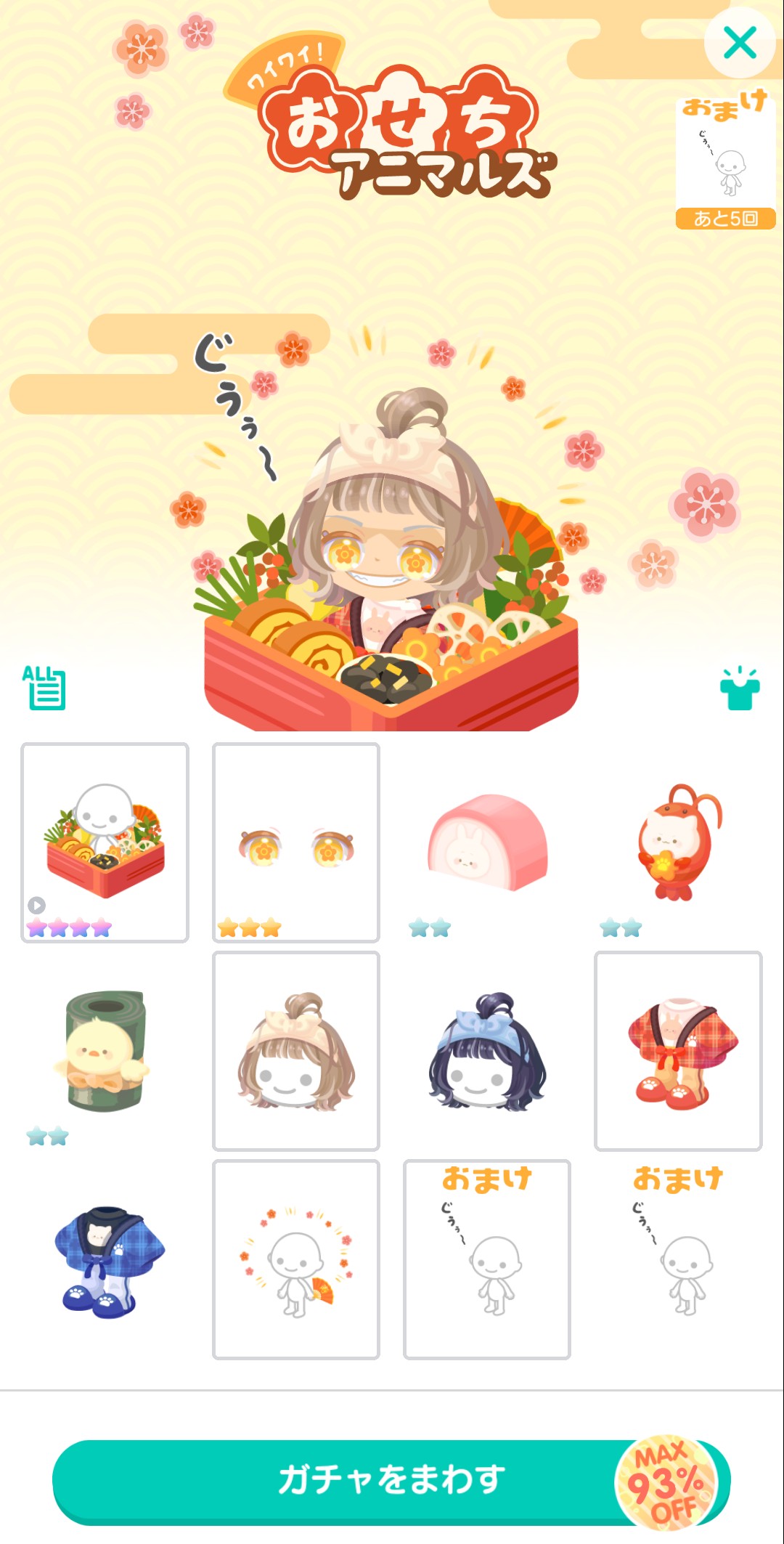Viewport: 784px width, 1544px height.
Task: Open the おまけ bonus panel showing あと5回
Action: (725, 160)
